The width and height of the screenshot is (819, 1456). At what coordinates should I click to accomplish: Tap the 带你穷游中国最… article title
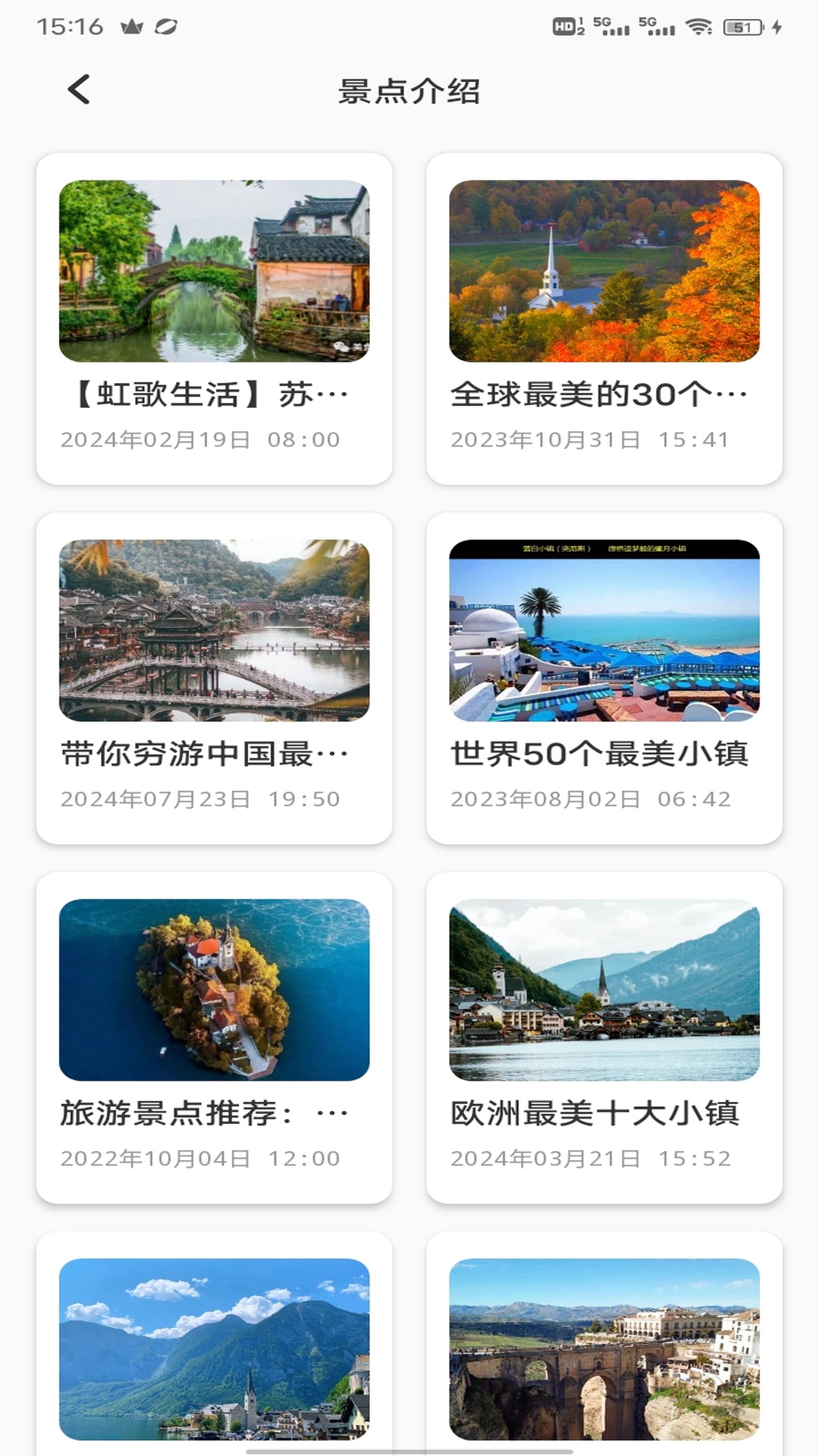[x=202, y=752]
